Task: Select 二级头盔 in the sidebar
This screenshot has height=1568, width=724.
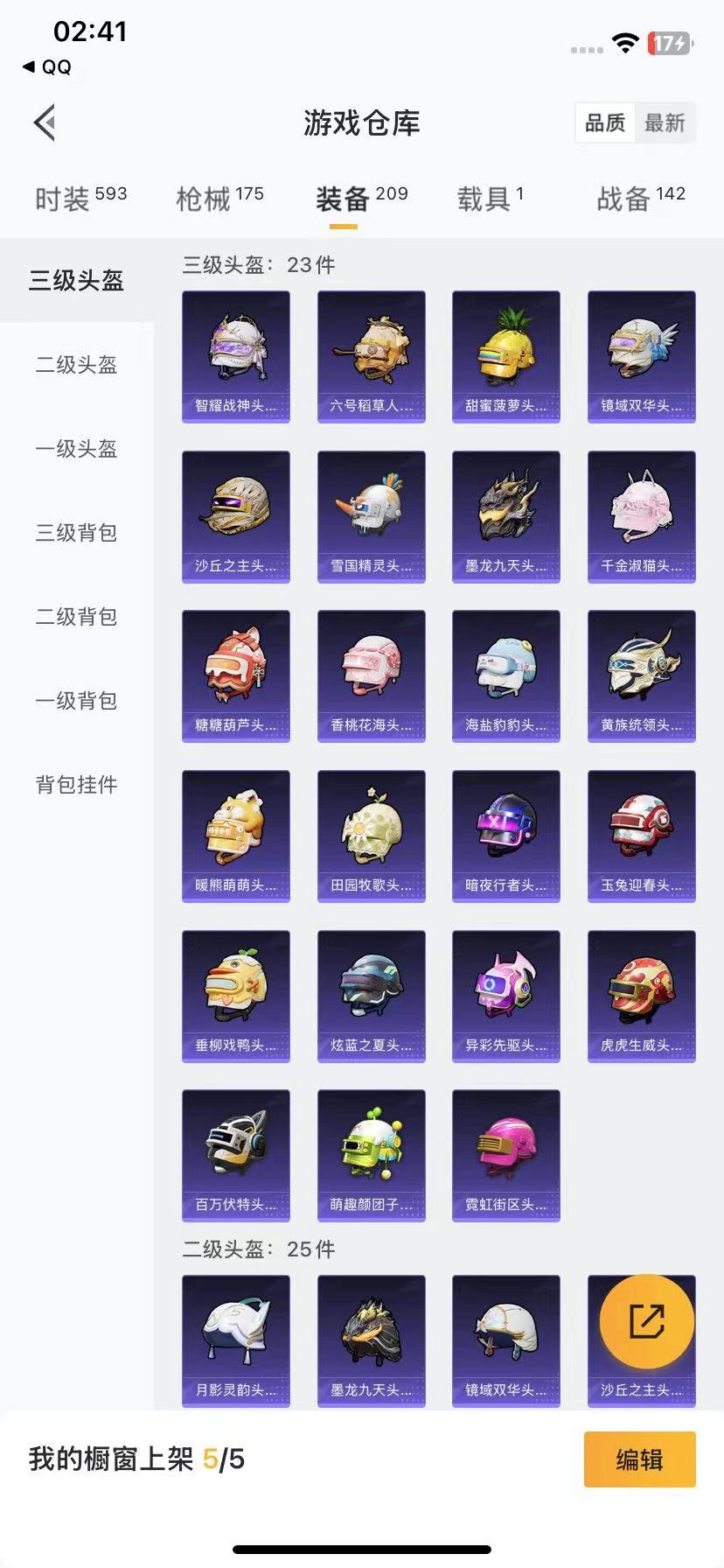Action: click(x=77, y=365)
